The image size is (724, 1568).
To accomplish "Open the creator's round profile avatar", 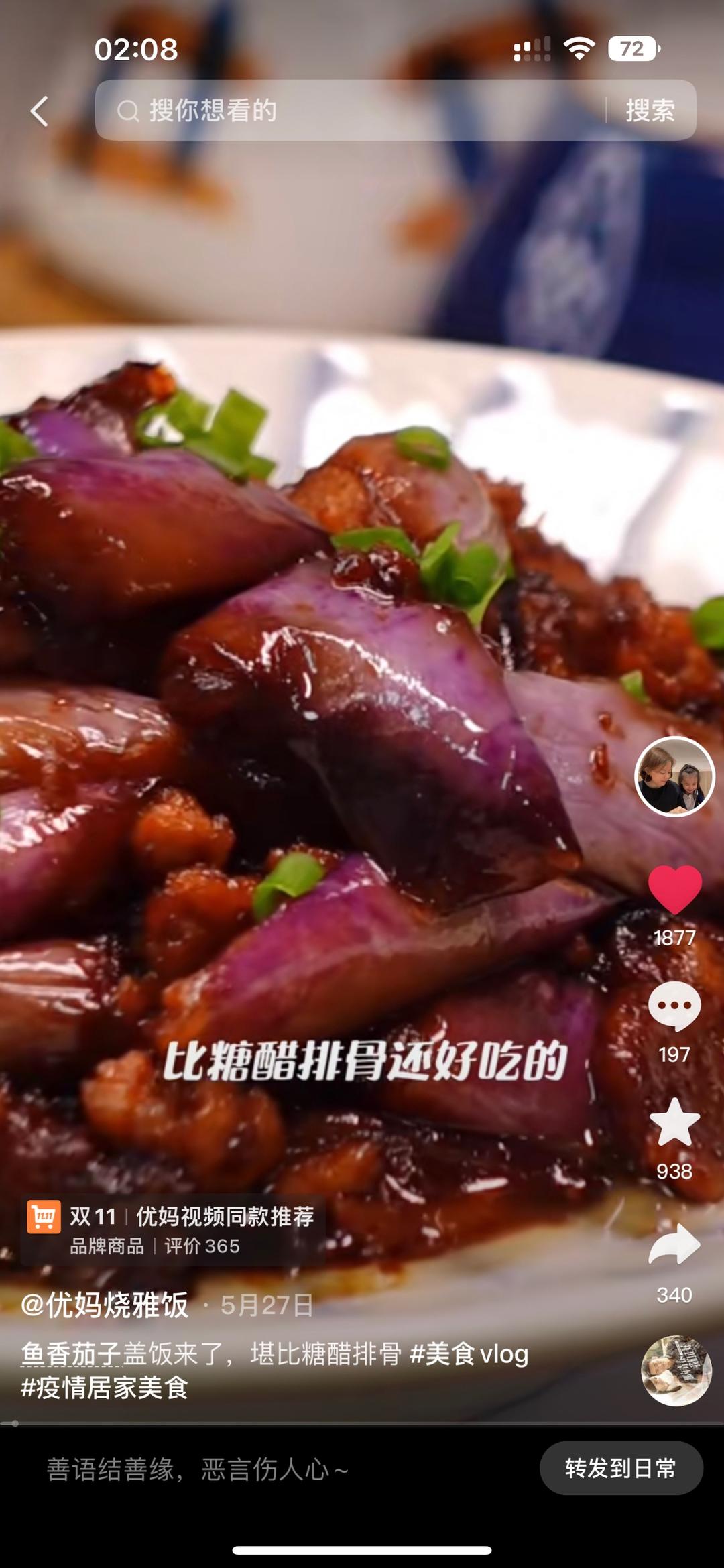I will click(674, 776).
